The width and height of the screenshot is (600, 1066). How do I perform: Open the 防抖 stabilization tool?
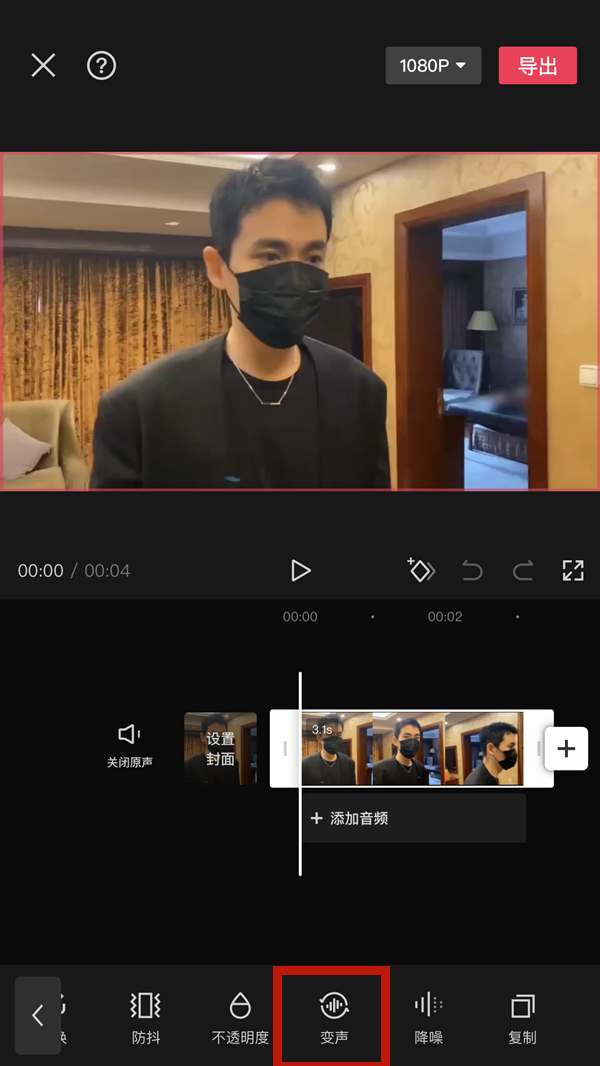tap(146, 1017)
